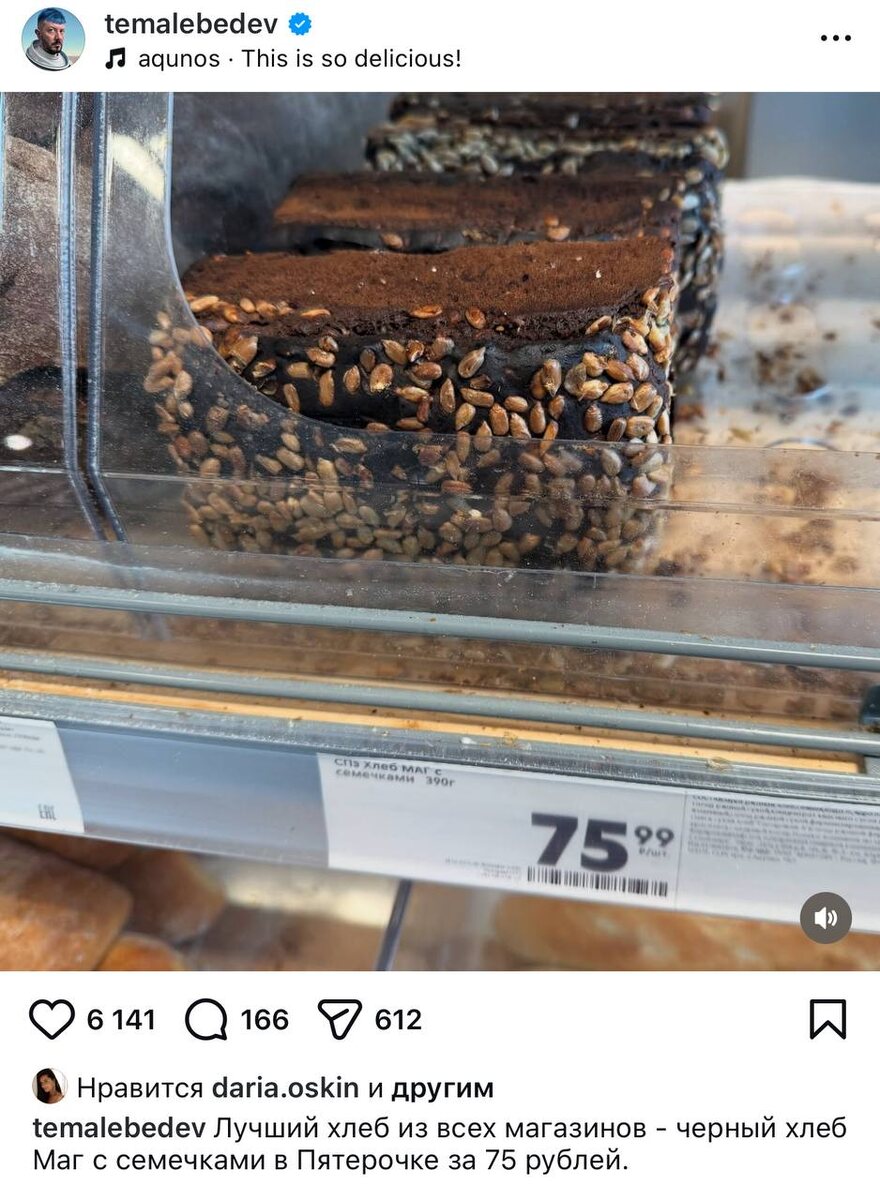The width and height of the screenshot is (880, 1200).
Task: Open the post's three-dot options menu
Action: 835,38
